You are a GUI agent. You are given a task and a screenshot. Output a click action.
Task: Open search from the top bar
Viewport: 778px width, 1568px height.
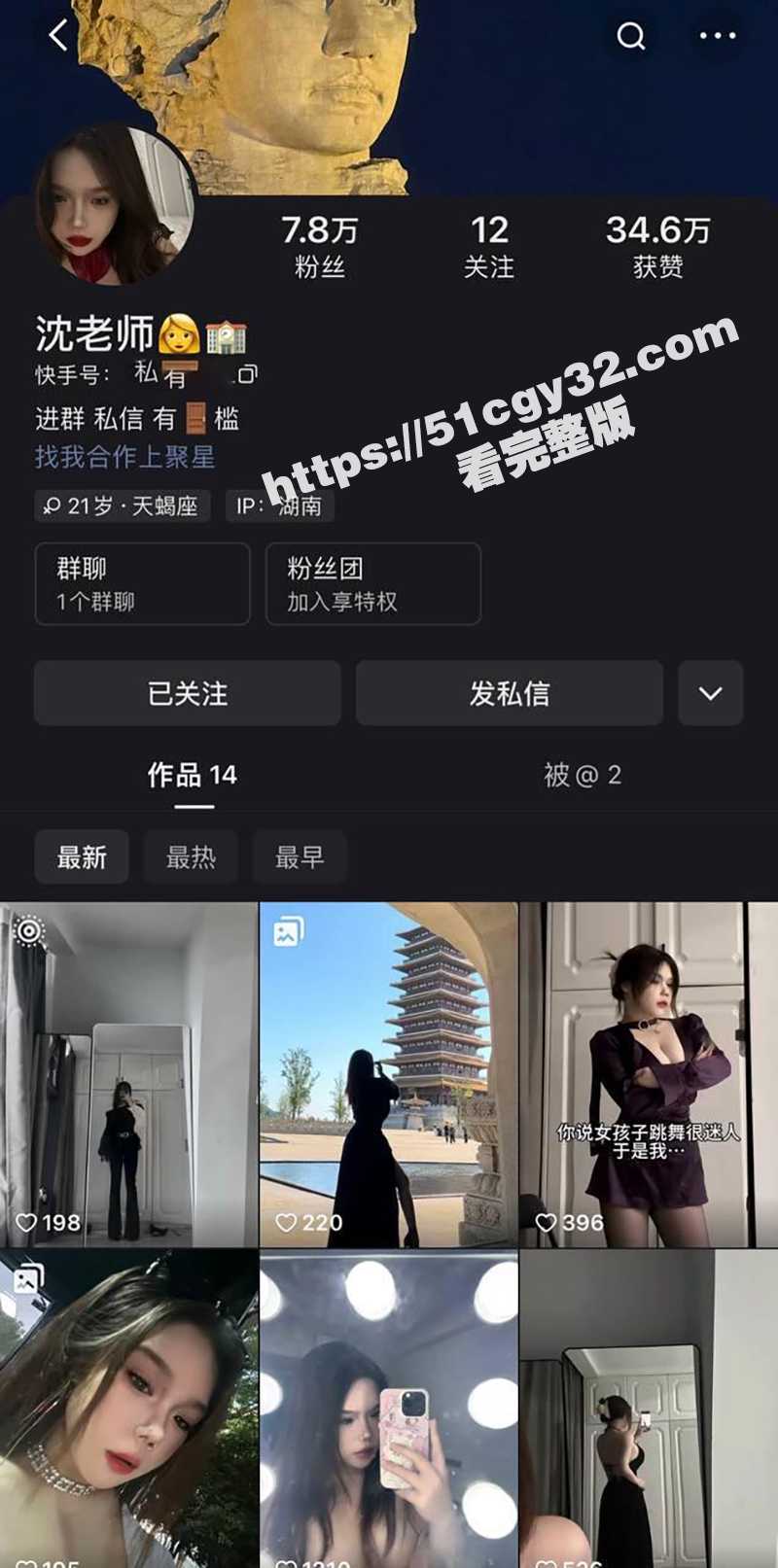[631, 36]
